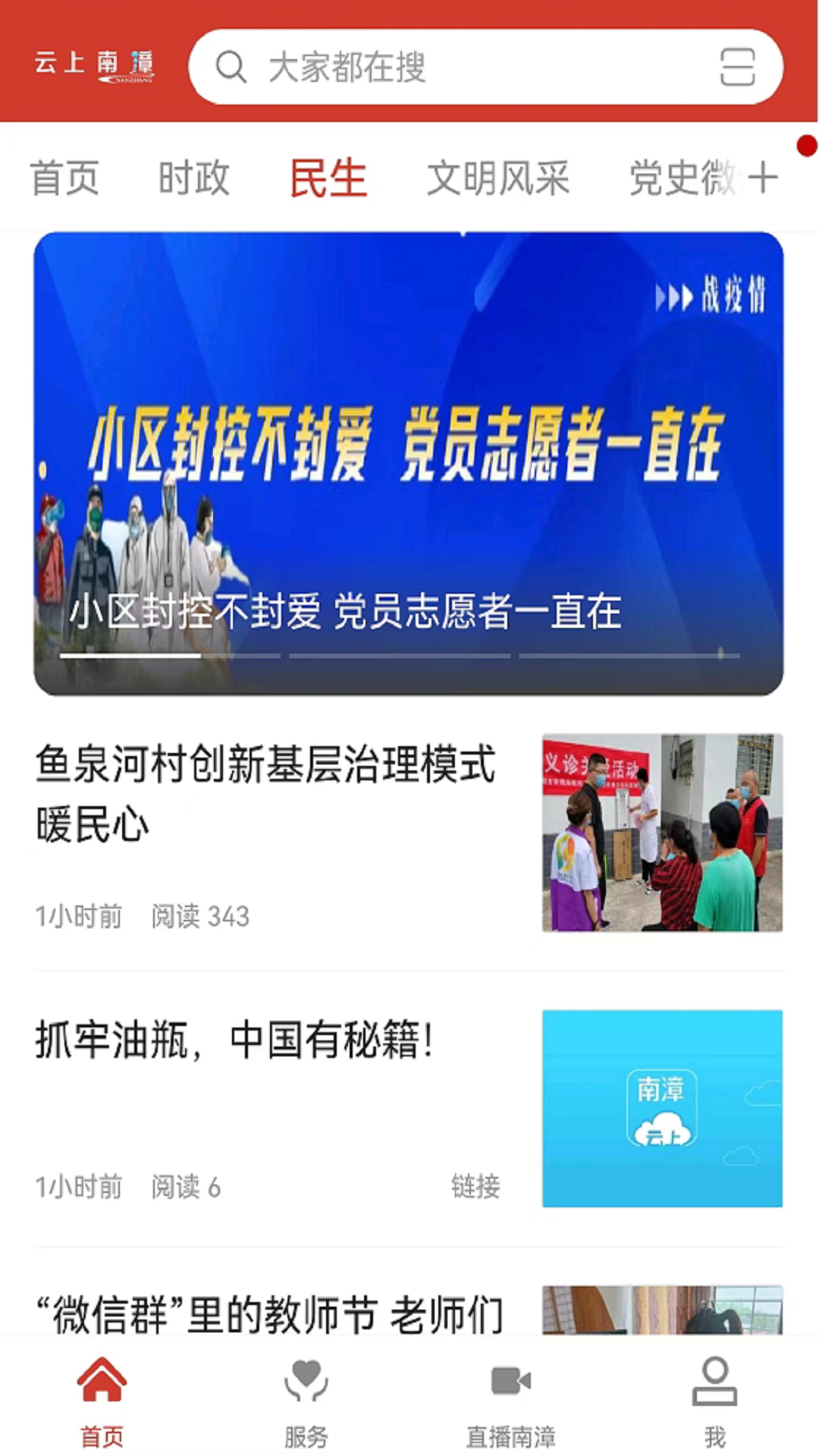Open the scan icon in search bar
Screen dimensions: 819x1456
point(736,67)
